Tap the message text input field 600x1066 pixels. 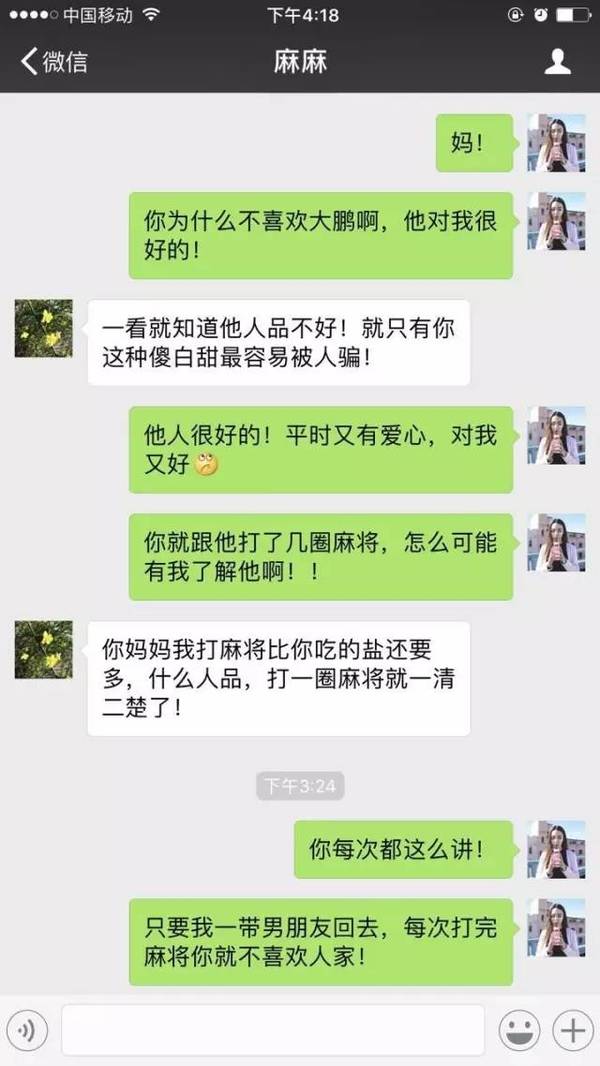click(x=272, y=1030)
